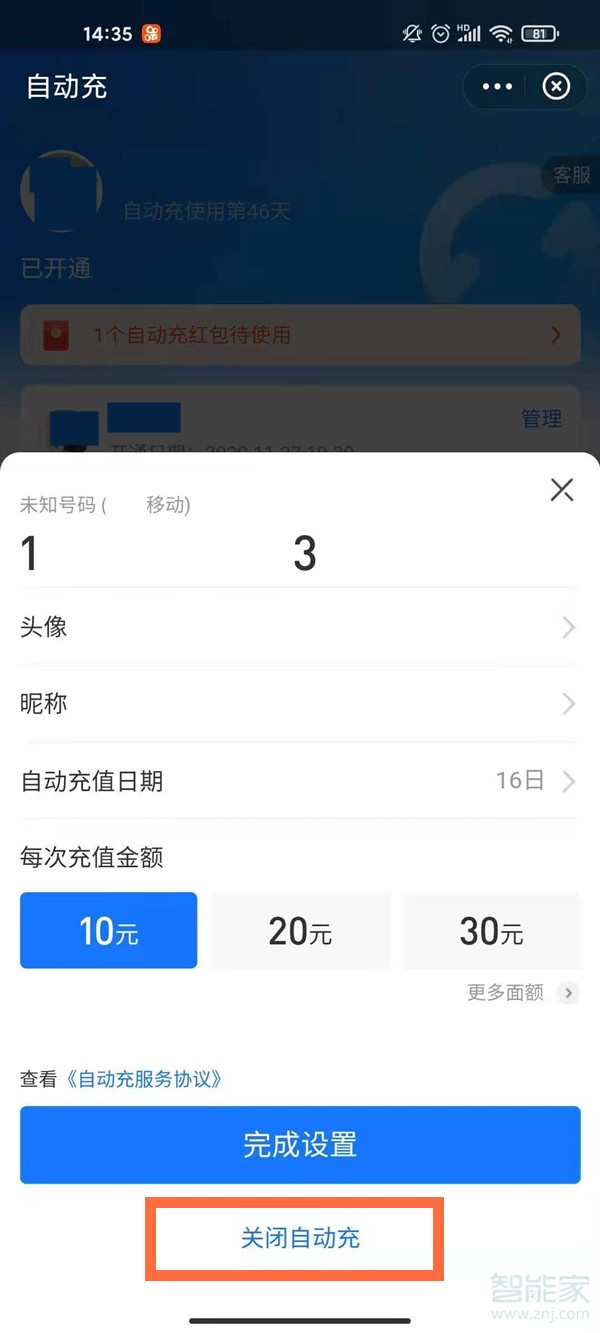Tap the 完成设置 button
Screen dimensions: 600x1333
300,1145
